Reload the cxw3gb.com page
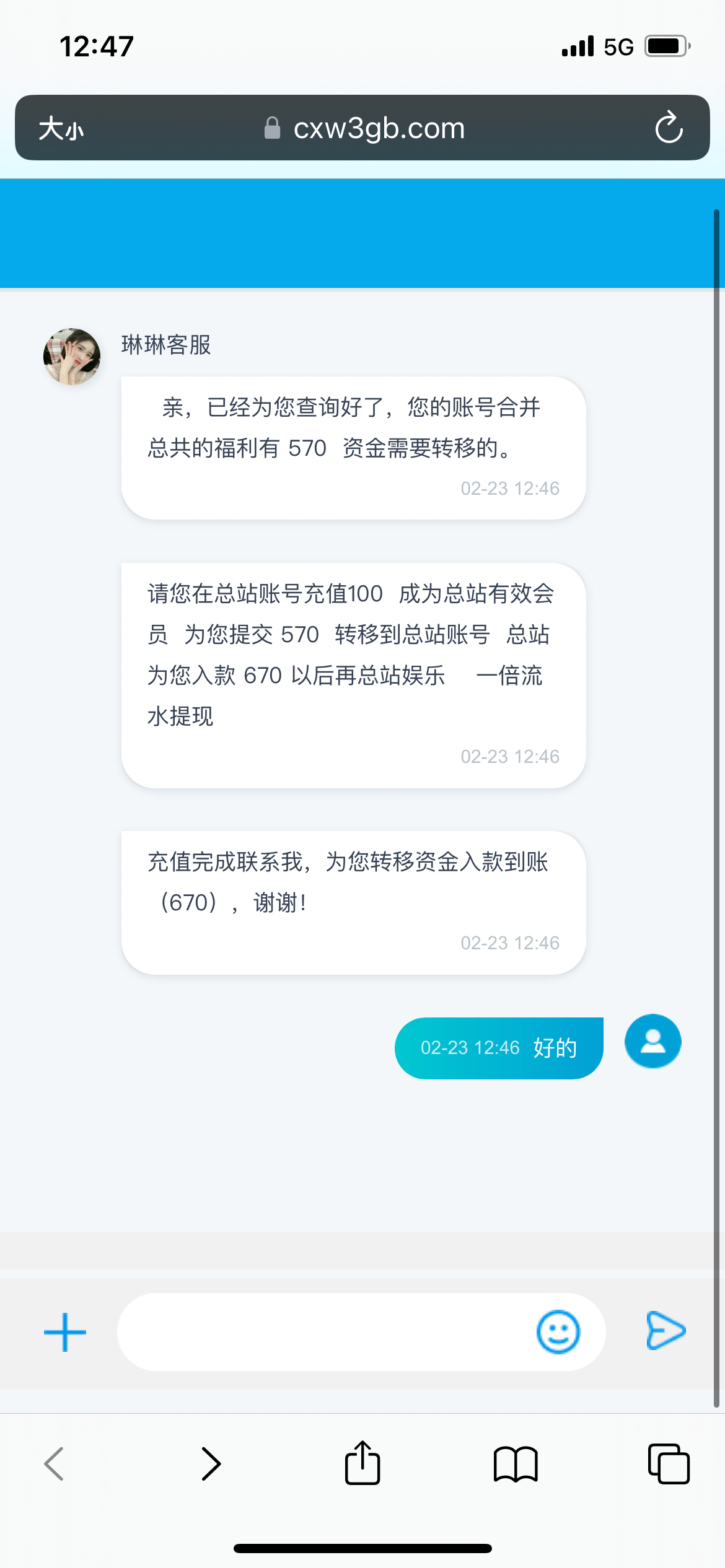 click(x=669, y=128)
